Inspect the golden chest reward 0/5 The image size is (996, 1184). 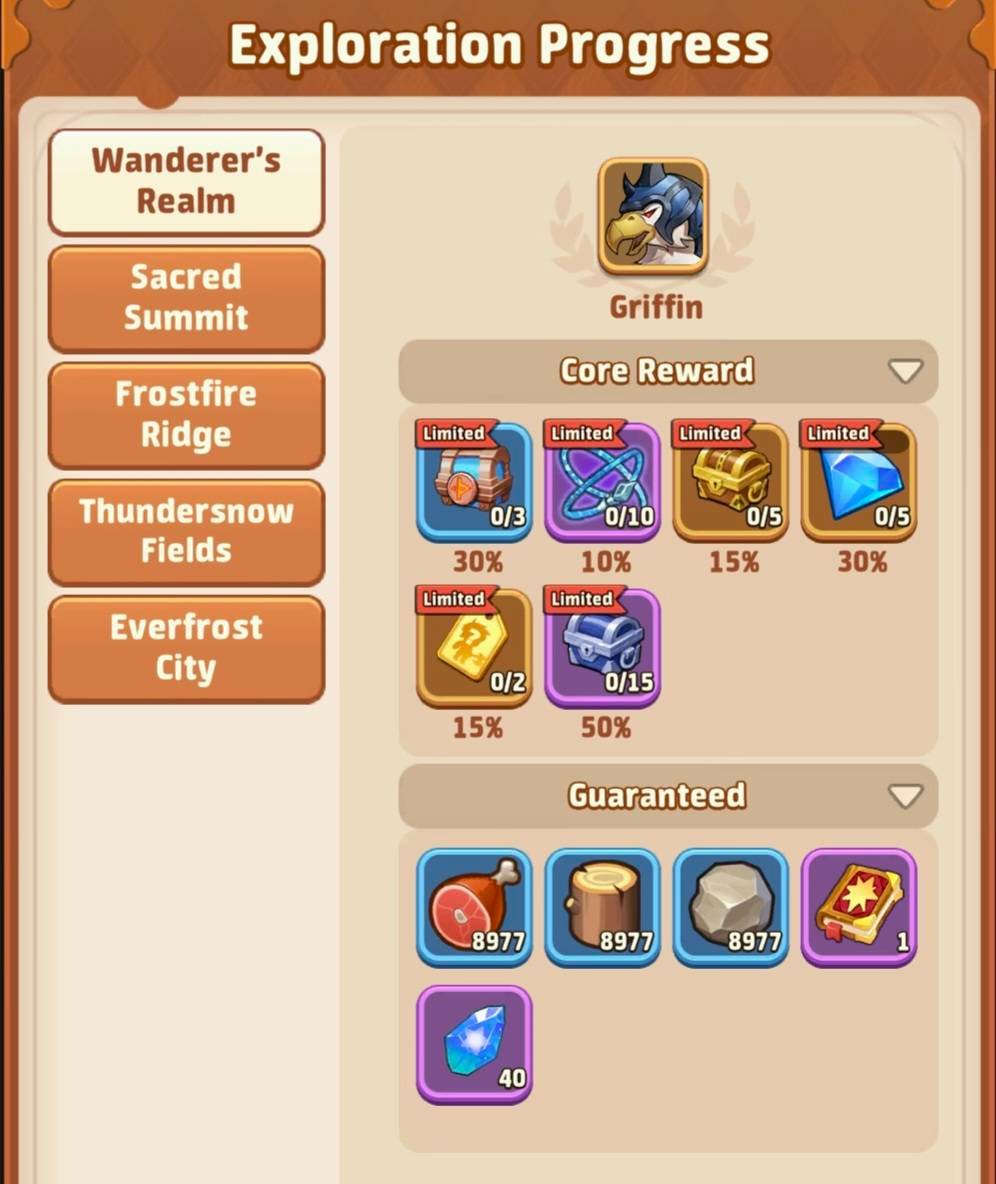click(730, 482)
